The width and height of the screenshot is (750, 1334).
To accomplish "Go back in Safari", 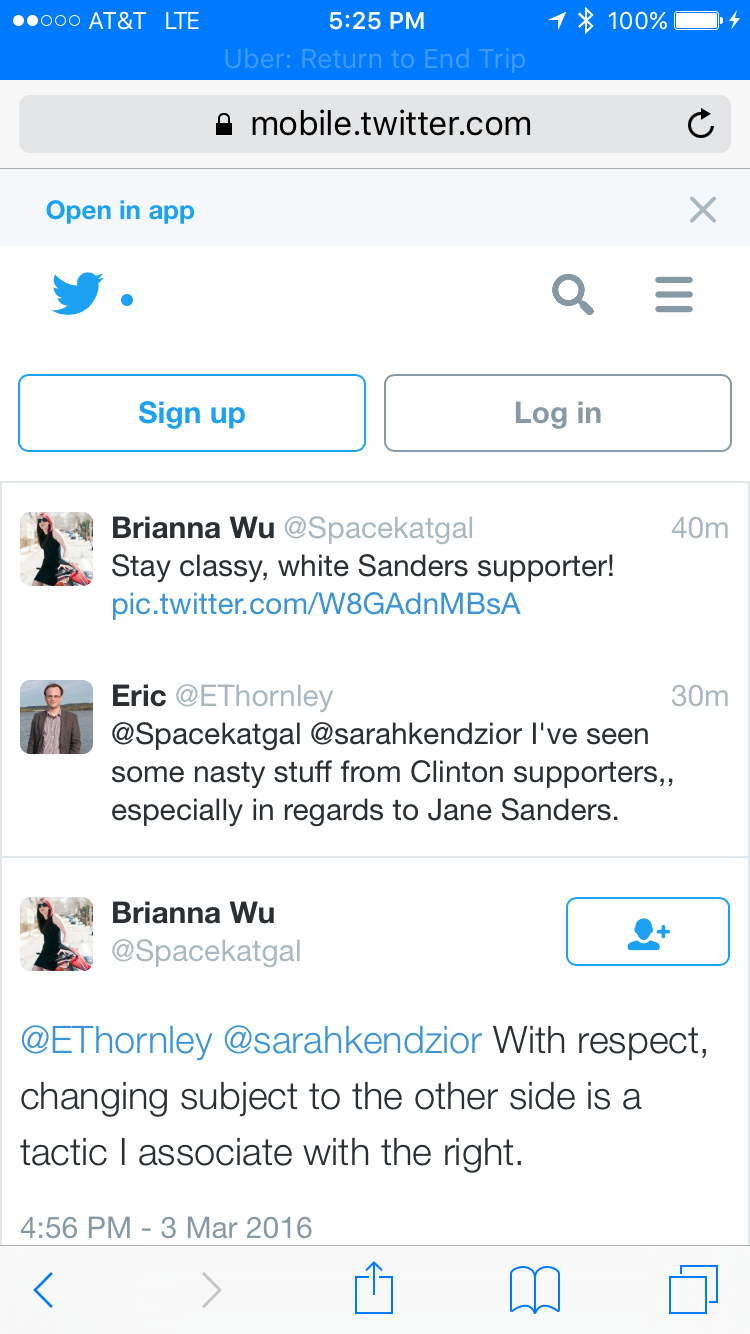I will (43, 1290).
